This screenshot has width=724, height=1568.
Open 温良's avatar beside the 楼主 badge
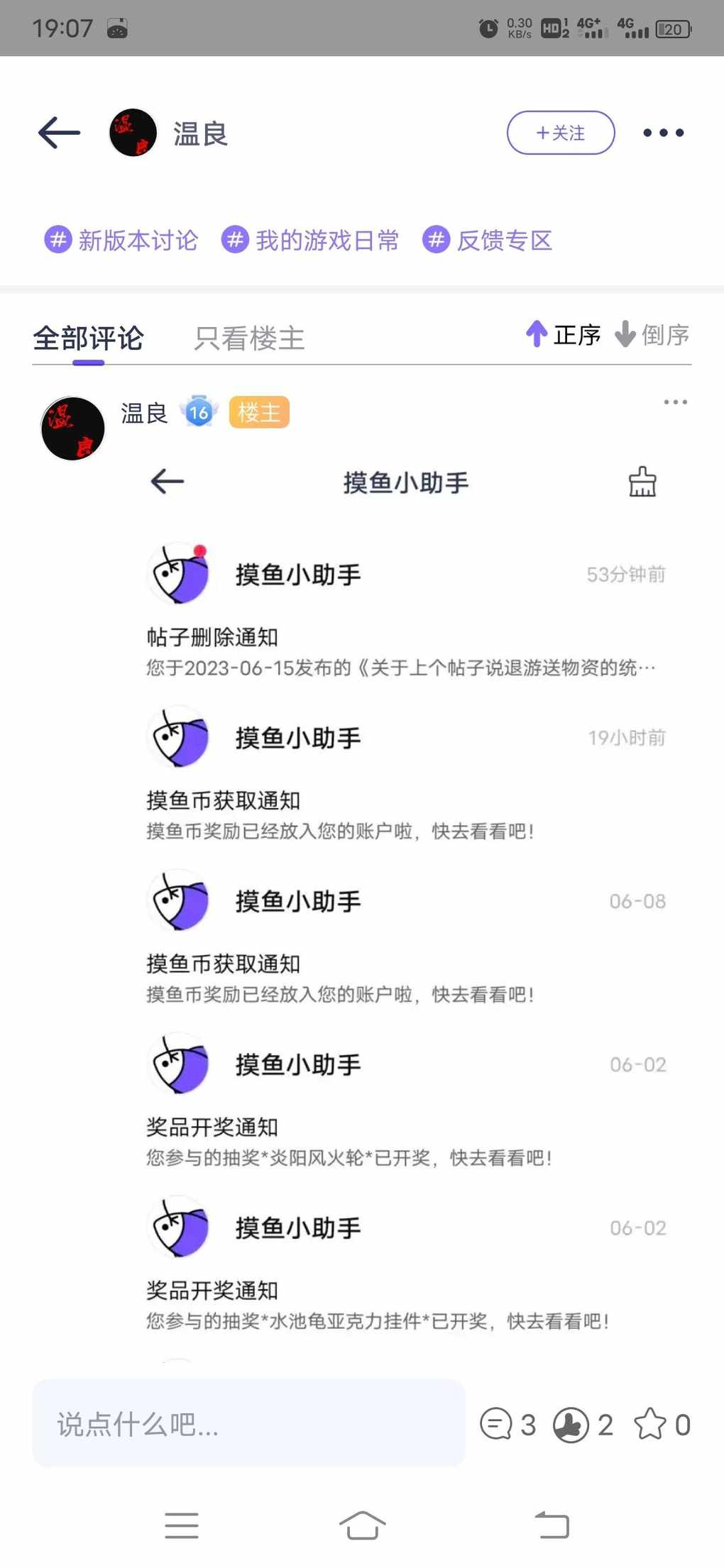tap(72, 429)
